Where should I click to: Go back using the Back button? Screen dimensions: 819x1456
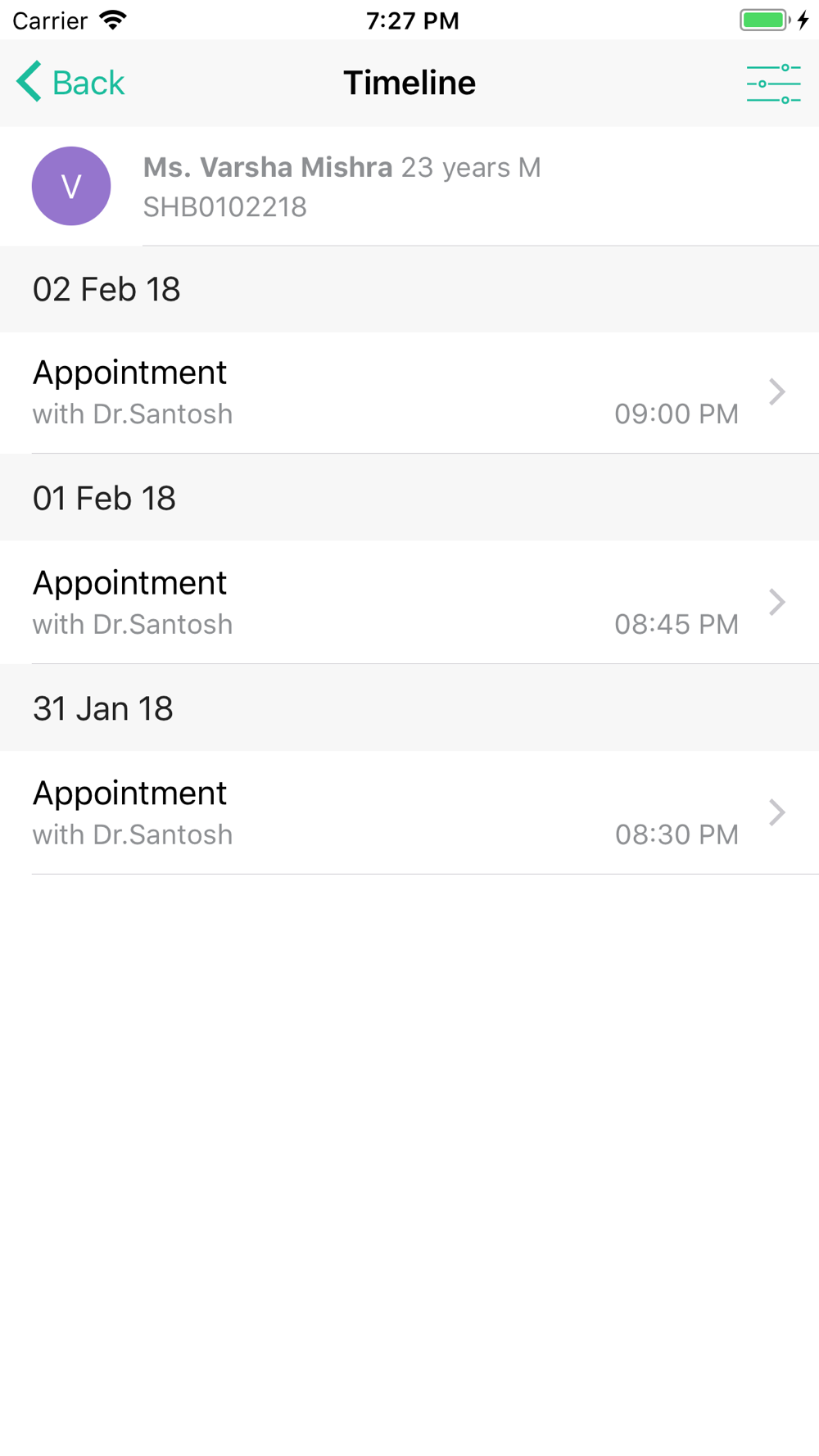[x=70, y=83]
